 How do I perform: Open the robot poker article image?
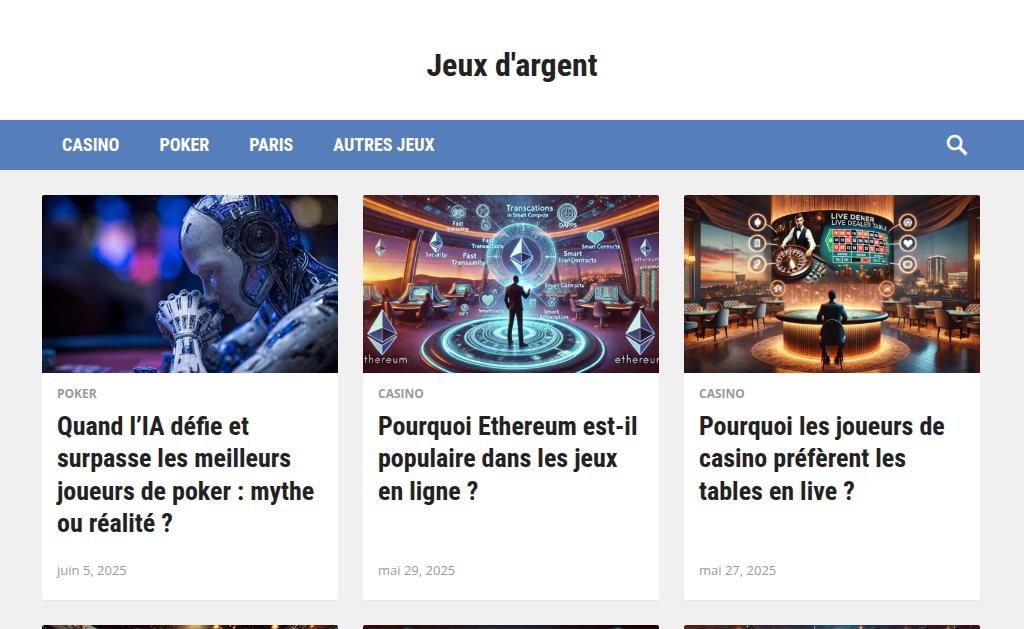[190, 284]
